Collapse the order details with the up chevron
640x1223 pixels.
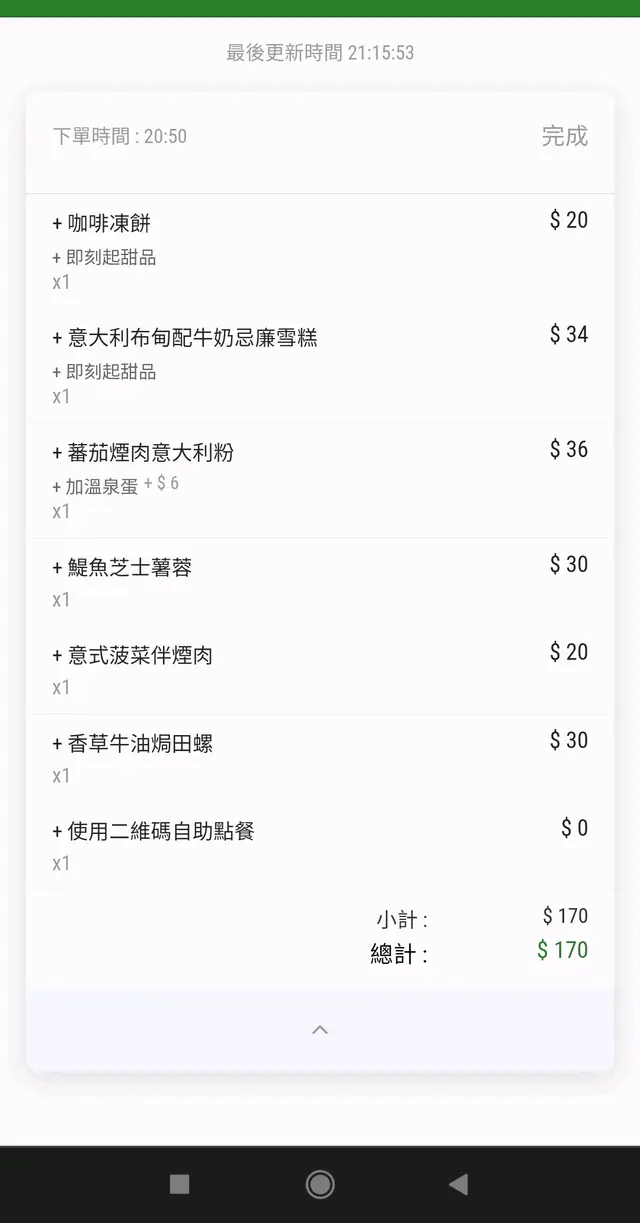coord(320,1030)
